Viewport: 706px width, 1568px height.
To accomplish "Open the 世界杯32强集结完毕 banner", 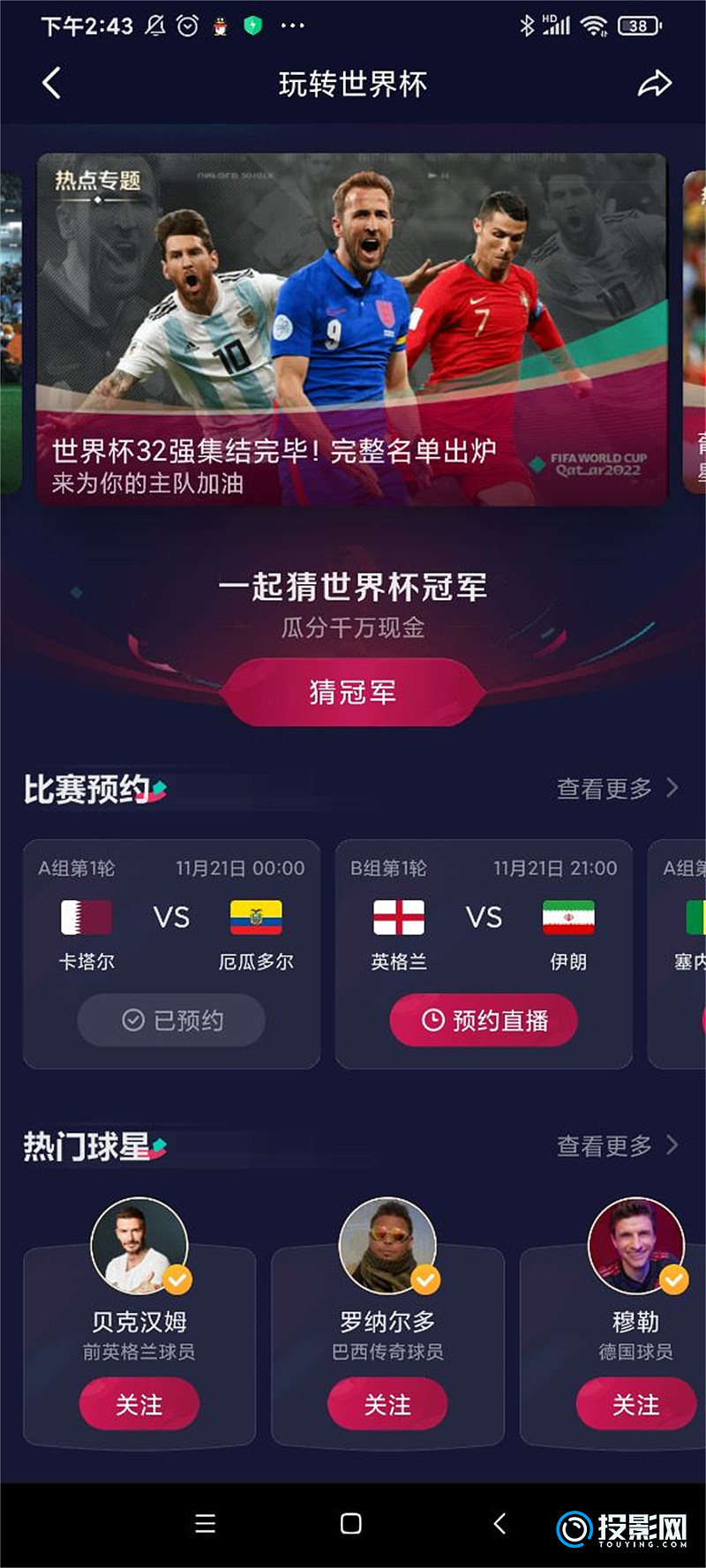I will pos(351,329).
